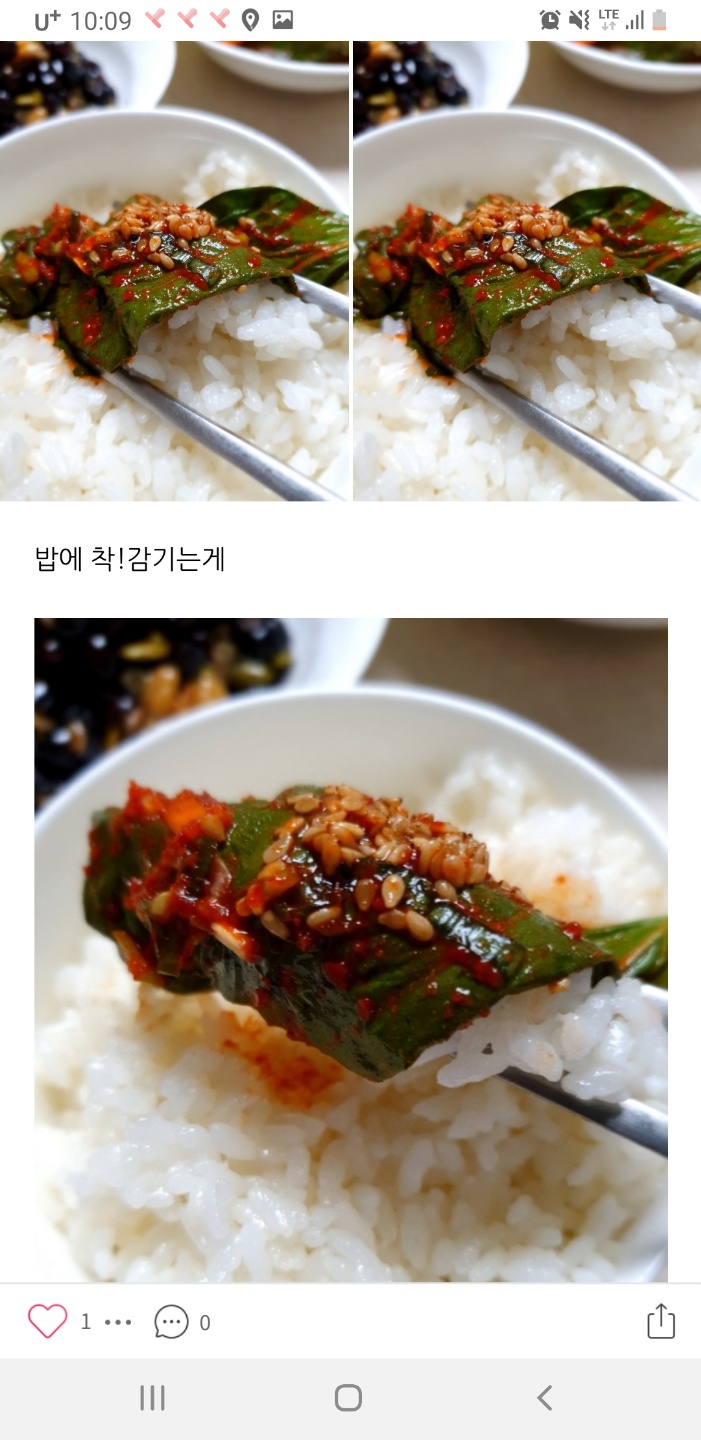
Task: Like this post with the heart icon
Action: pos(47,1321)
